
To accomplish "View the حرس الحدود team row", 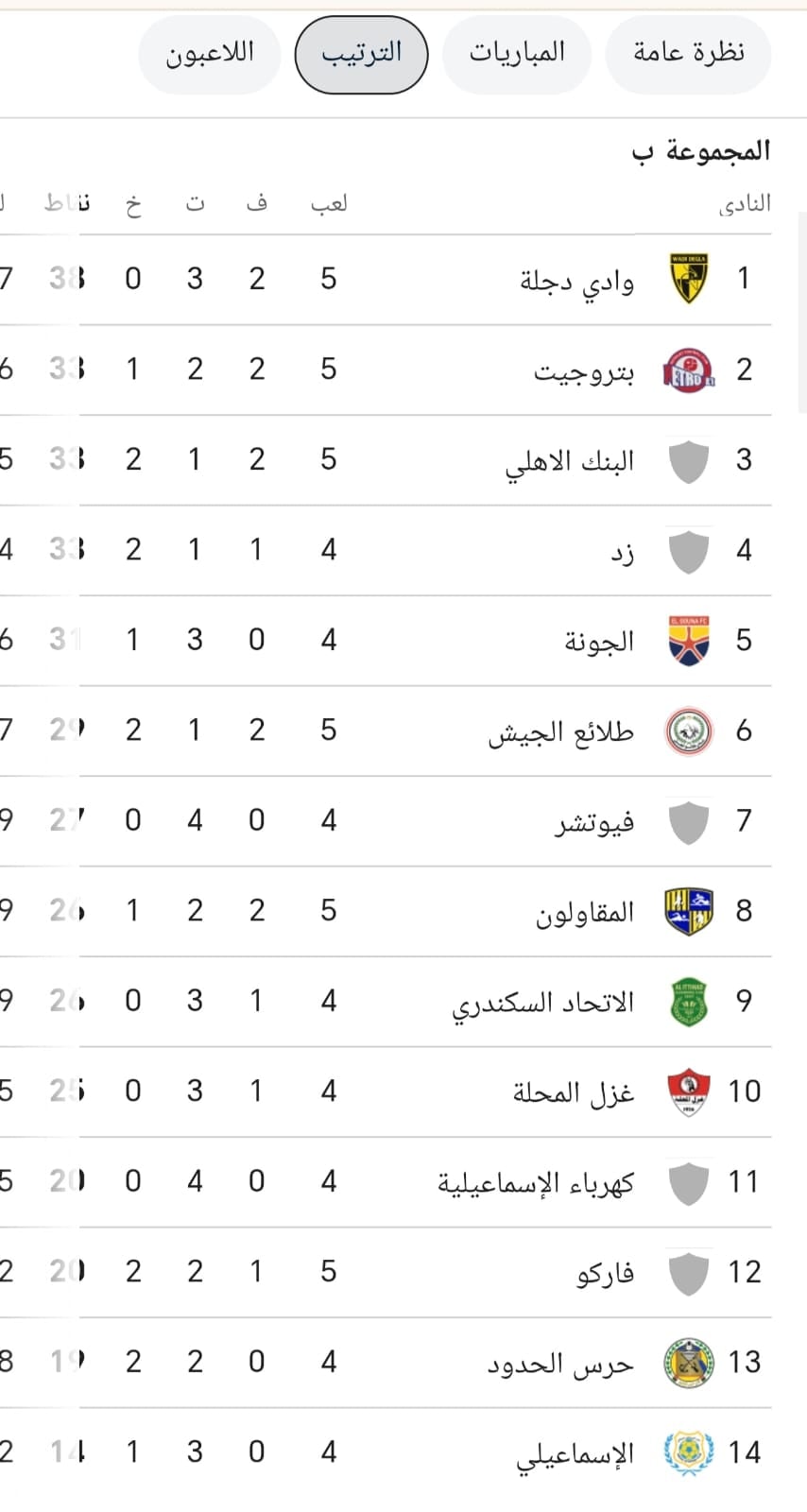I will (x=559, y=1363).
